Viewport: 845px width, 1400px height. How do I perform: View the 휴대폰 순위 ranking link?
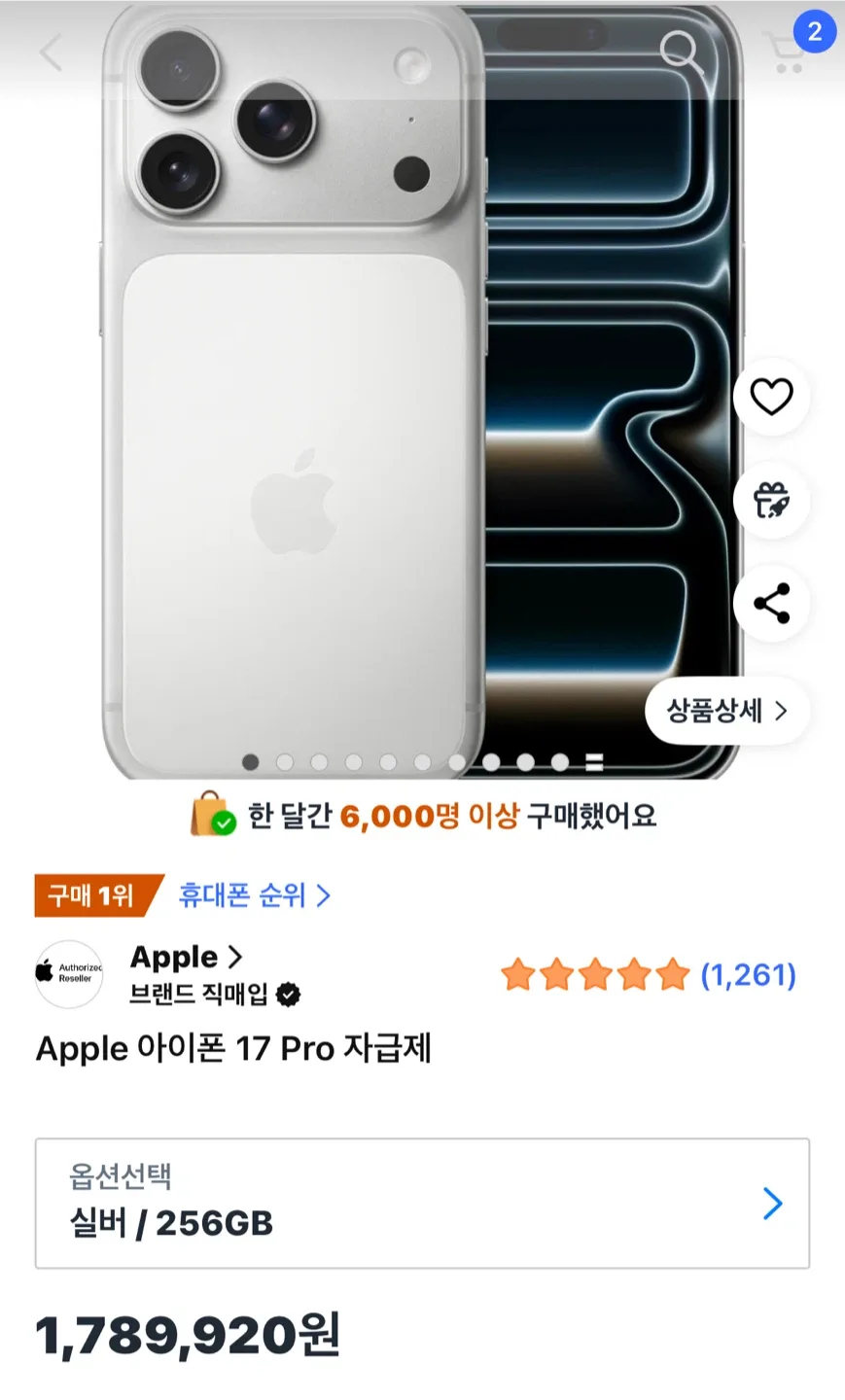click(254, 895)
